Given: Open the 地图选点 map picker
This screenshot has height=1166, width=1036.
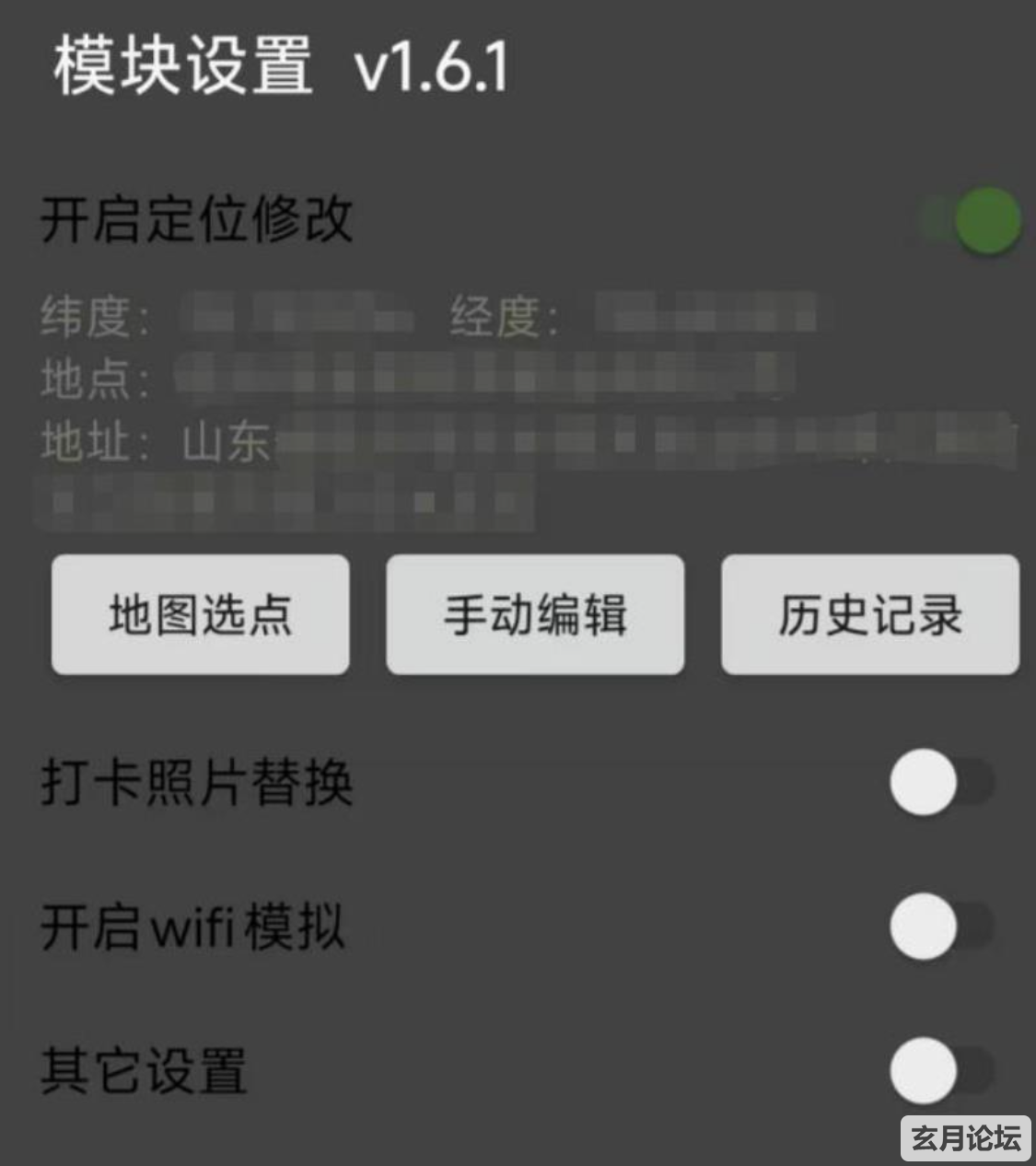Looking at the screenshot, I should (x=201, y=614).
